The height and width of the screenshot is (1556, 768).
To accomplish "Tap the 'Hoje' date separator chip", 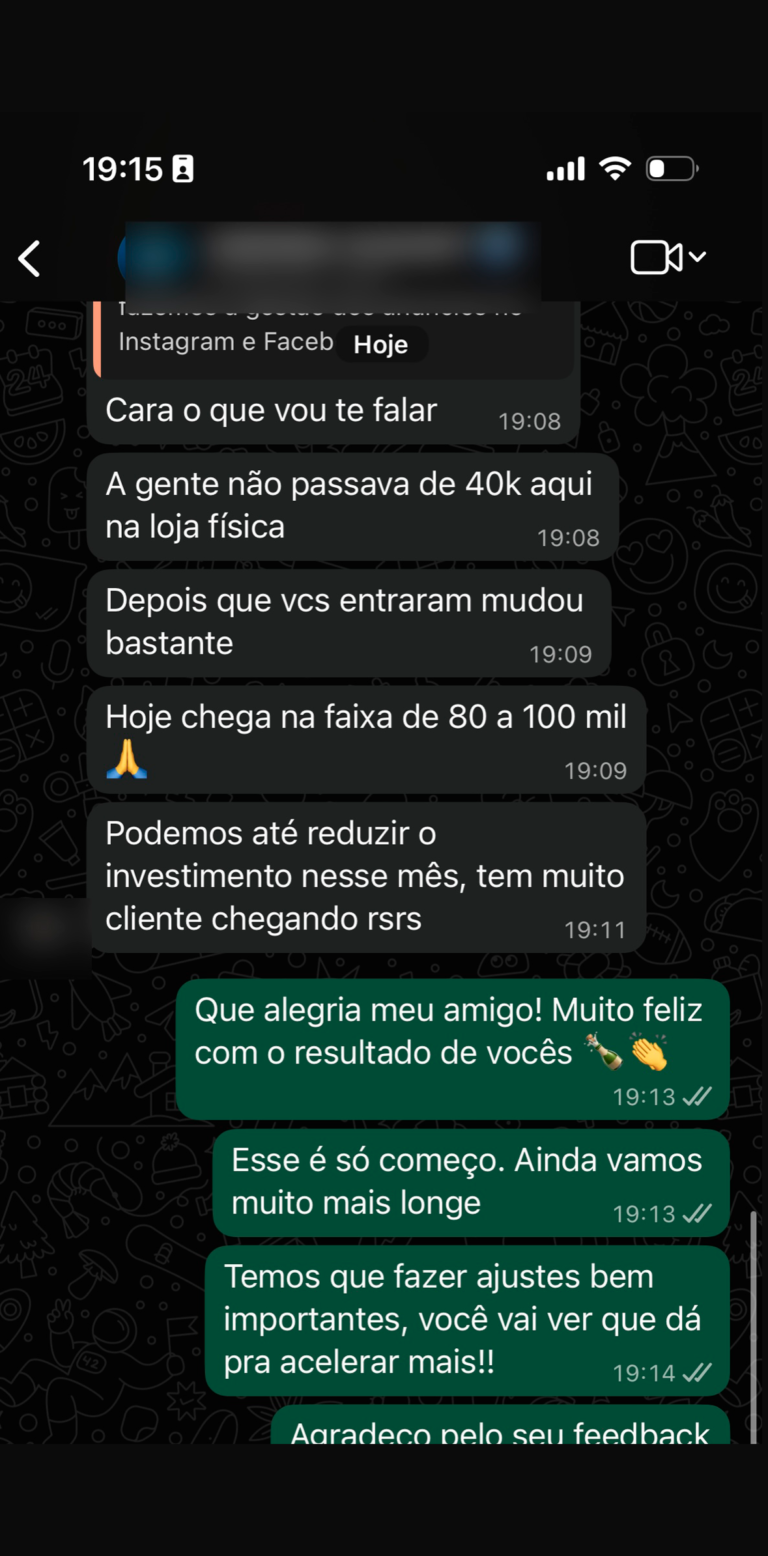I will point(381,344).
